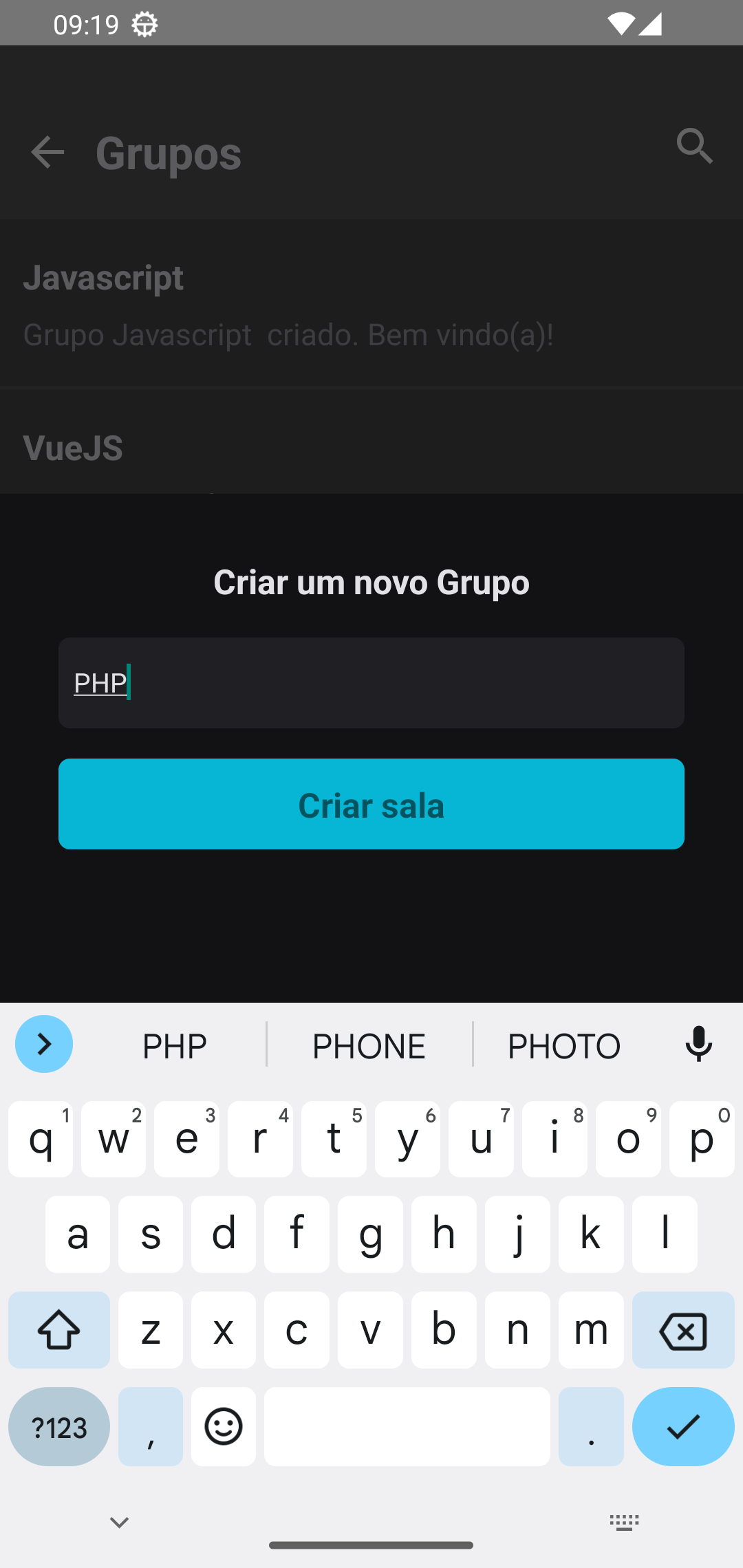Select the PHONE word suggestion

pos(368,1044)
